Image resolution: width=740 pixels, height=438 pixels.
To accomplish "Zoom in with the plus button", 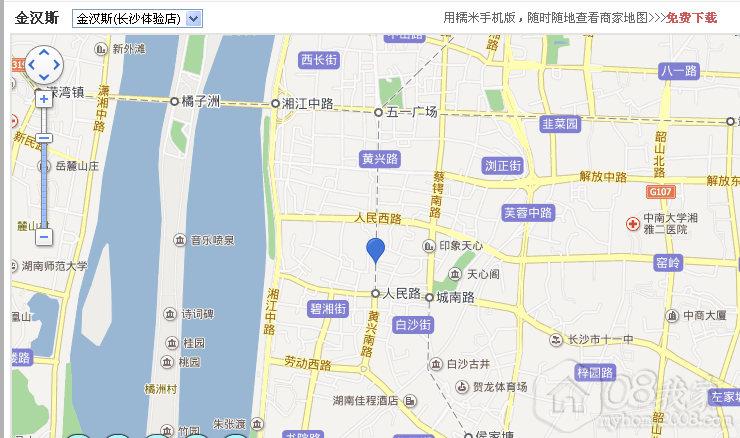I will (44, 99).
